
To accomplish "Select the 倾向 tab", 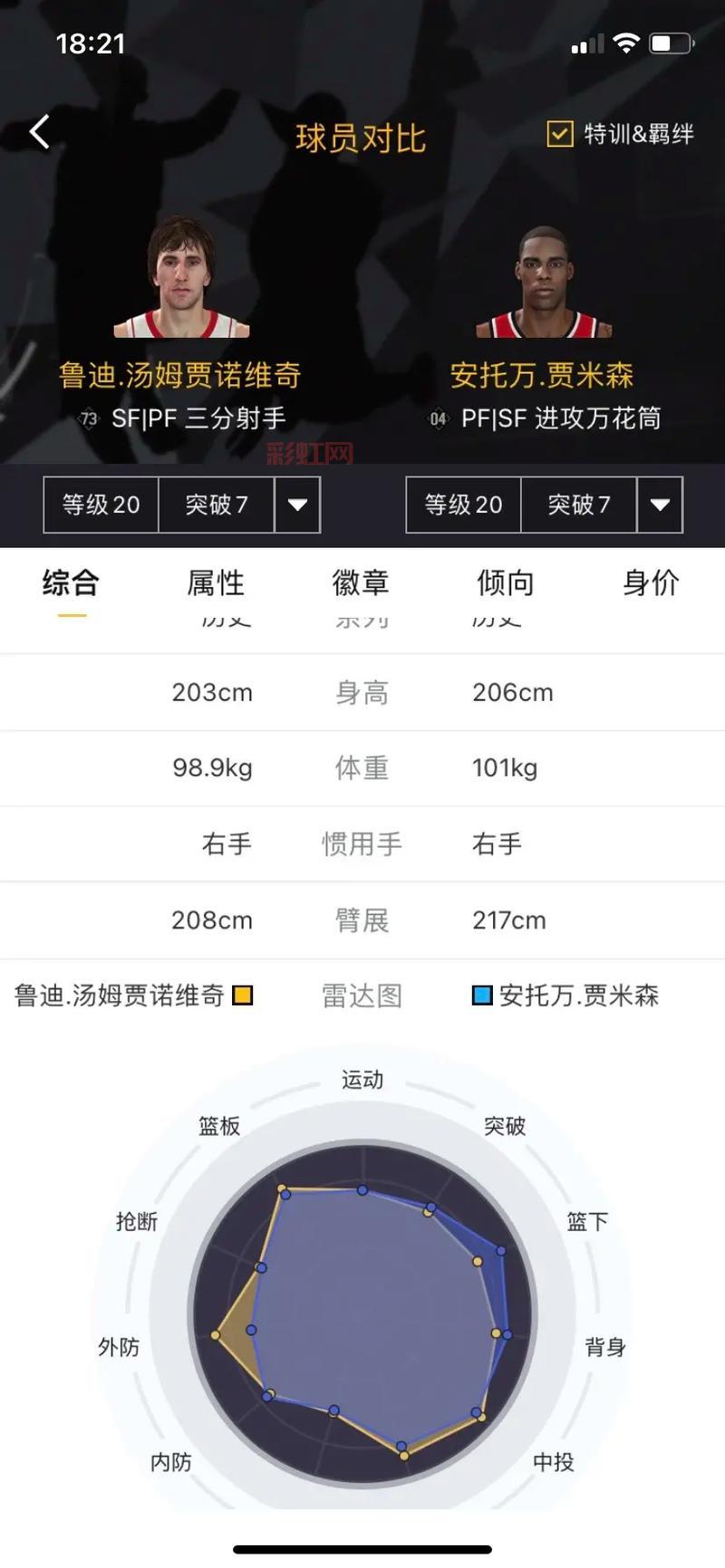I will point(504,584).
